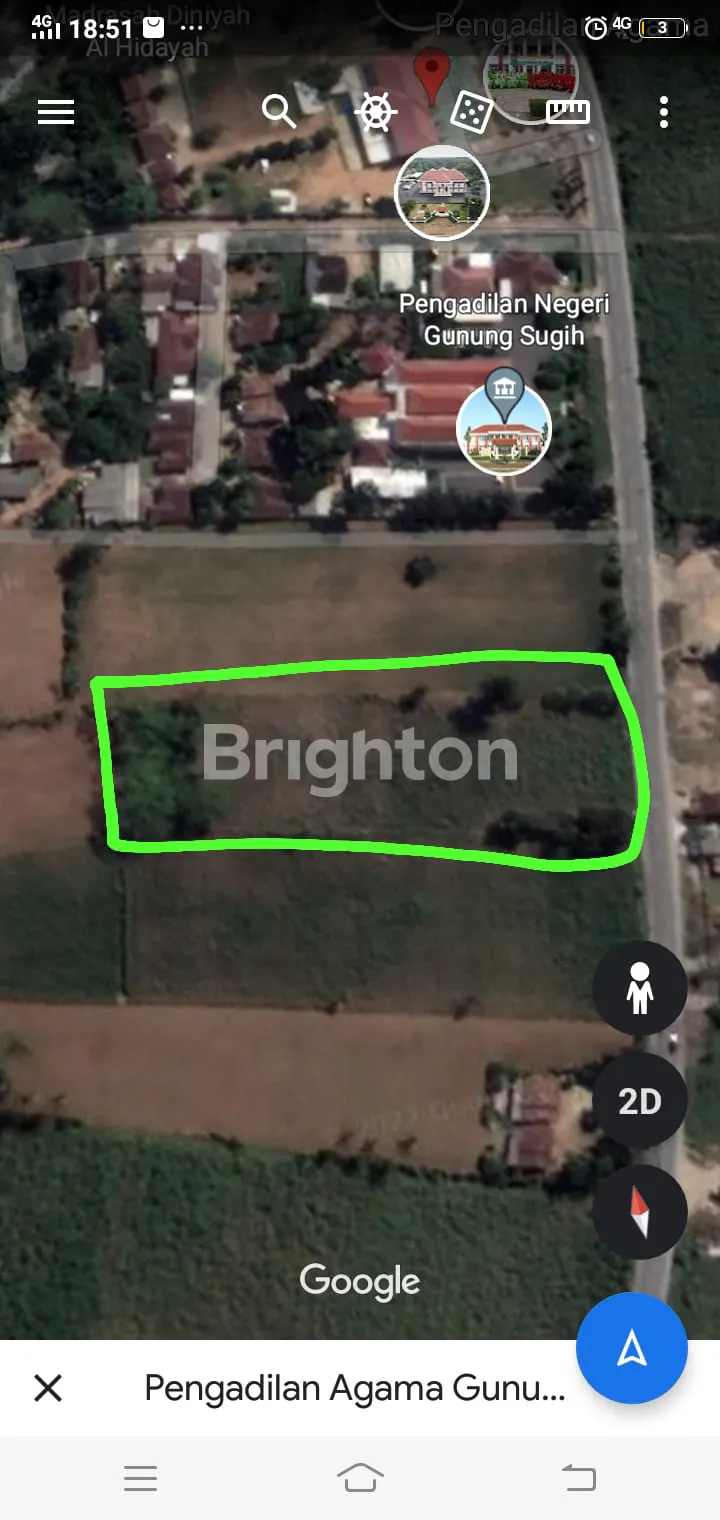Fly to my location with the blue arrow button
This screenshot has width=720, height=1520.
(x=631, y=1349)
